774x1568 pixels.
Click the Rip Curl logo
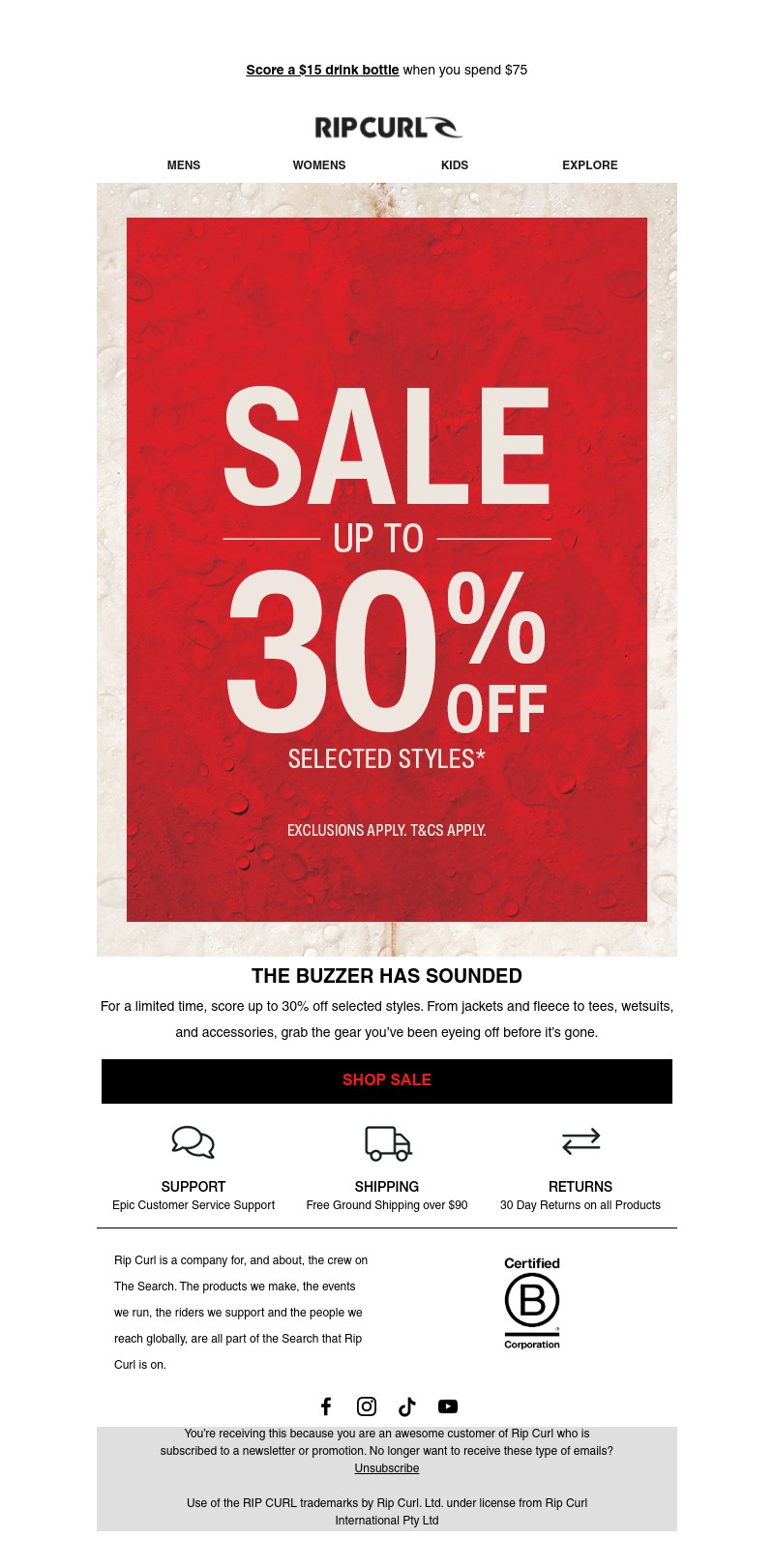coord(387,126)
